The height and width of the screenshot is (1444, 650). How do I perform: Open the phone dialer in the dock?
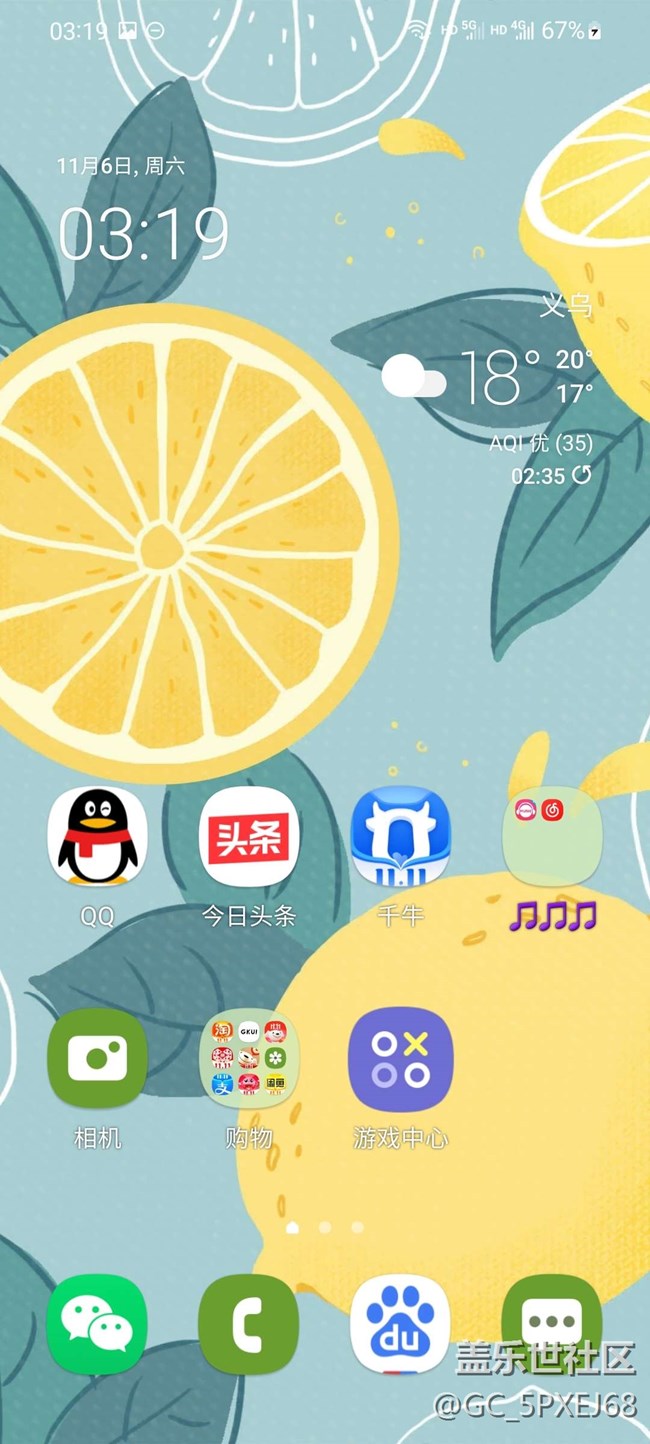tap(249, 1324)
